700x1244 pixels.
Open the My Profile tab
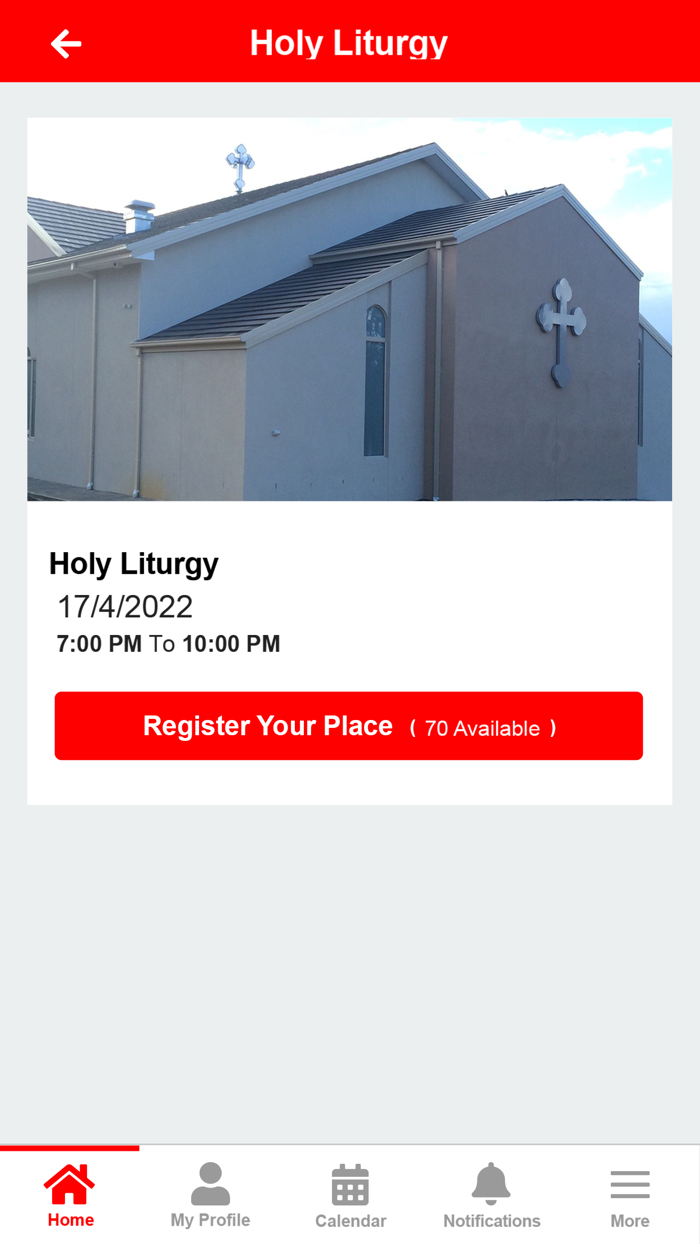210,1195
